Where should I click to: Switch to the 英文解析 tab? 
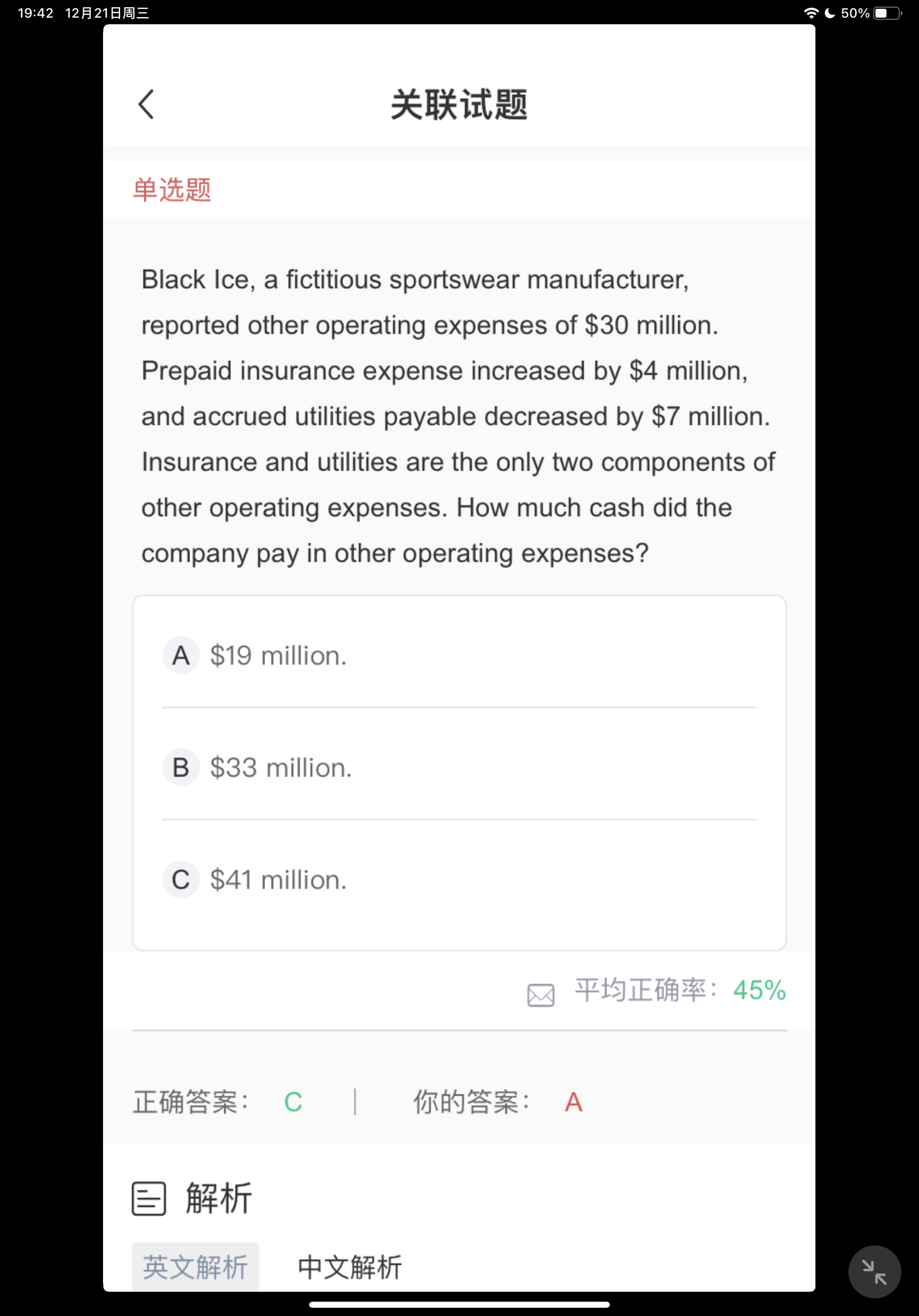(x=196, y=1267)
